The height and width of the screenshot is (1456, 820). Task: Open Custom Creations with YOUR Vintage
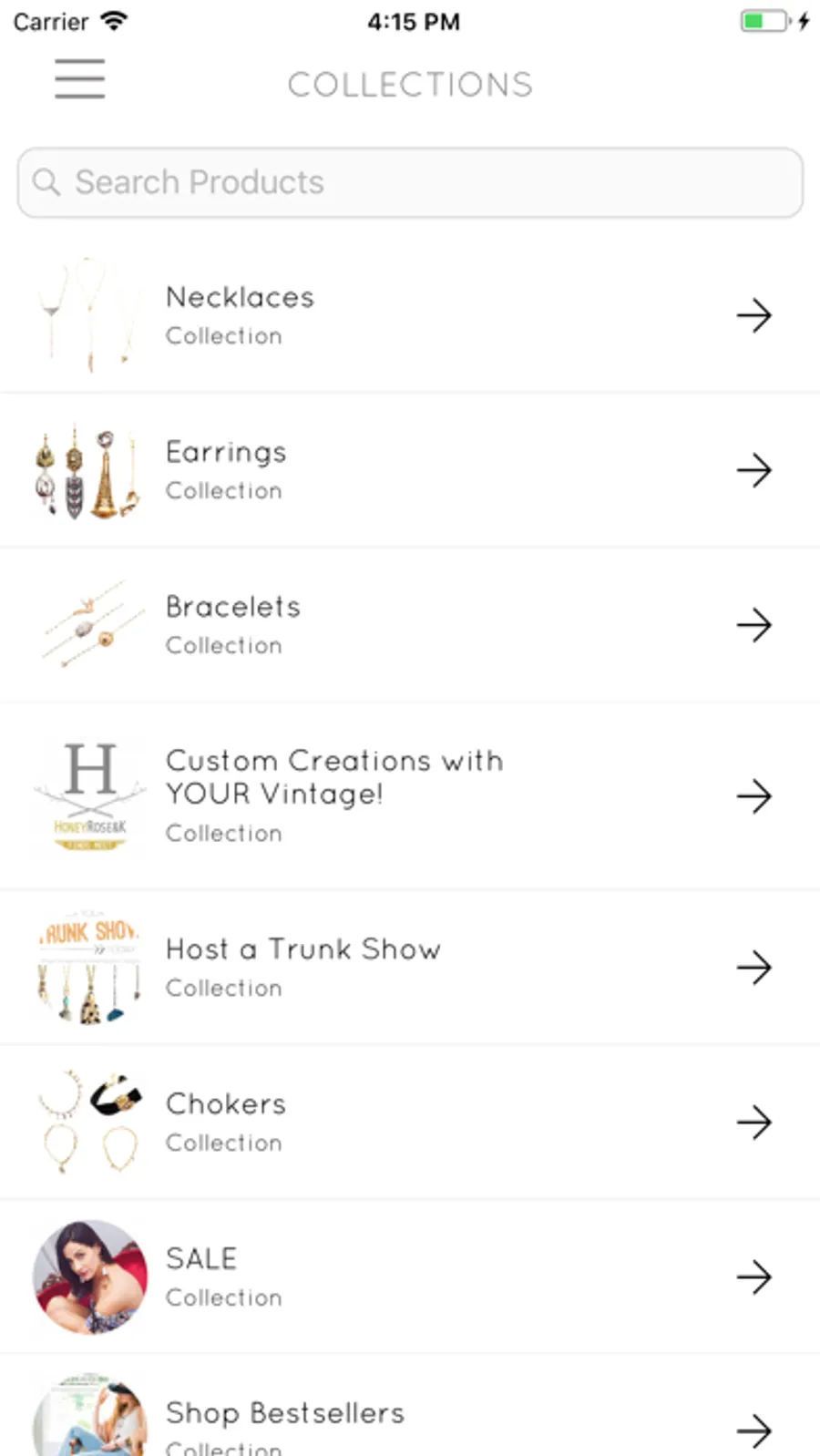click(x=410, y=795)
